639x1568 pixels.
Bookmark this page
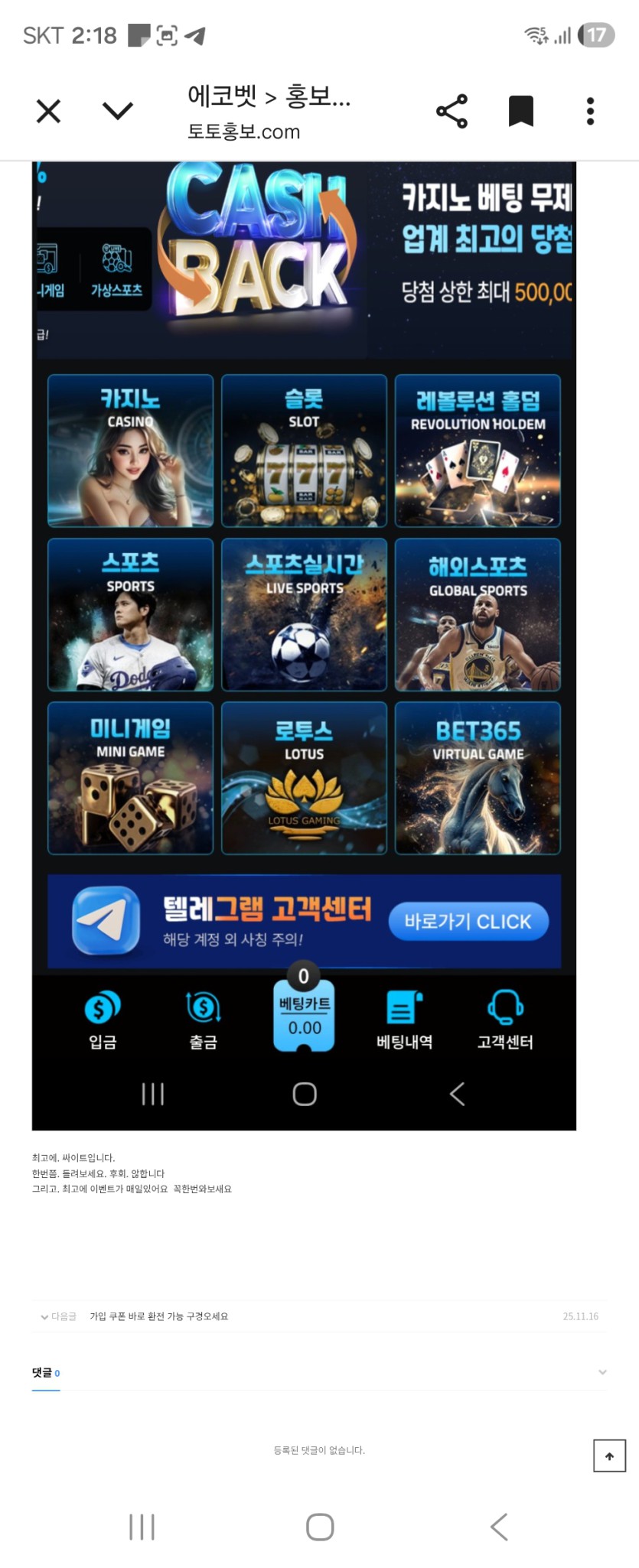pyautogui.click(x=521, y=112)
